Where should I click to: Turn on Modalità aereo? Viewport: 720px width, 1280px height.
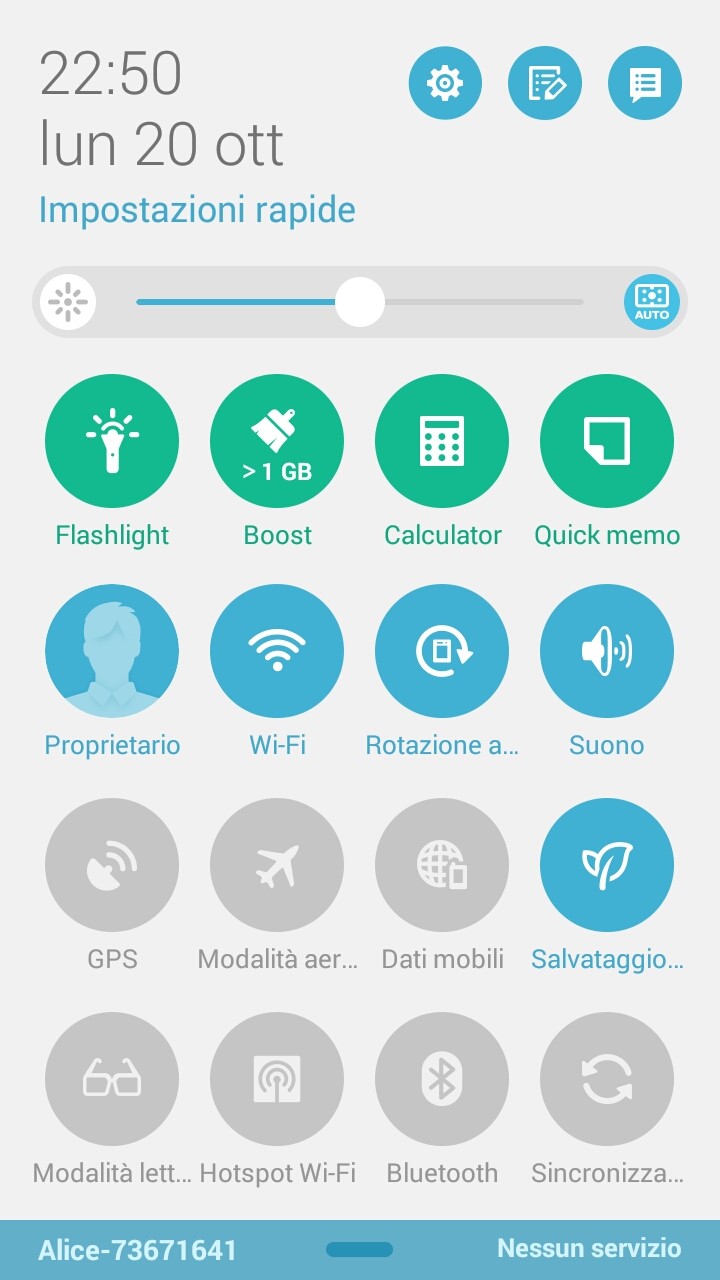(277, 865)
